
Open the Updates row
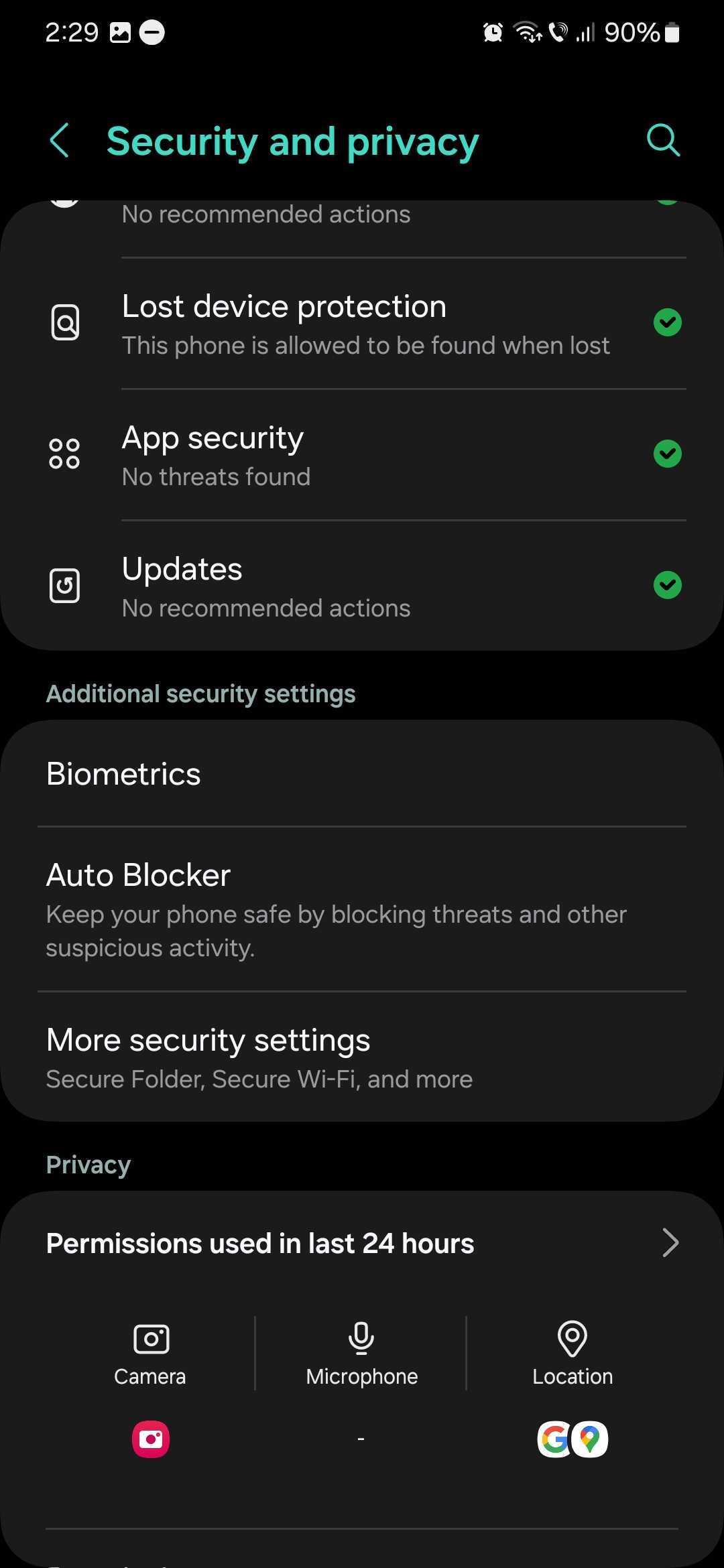(x=365, y=586)
